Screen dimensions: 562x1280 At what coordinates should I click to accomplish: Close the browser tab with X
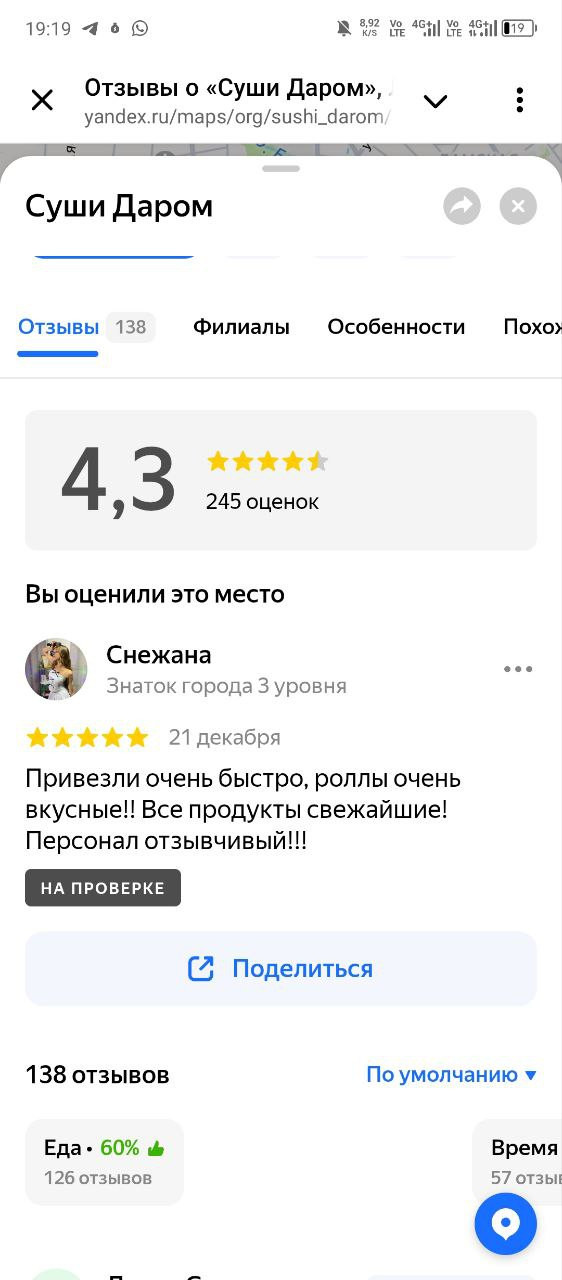pos(42,100)
